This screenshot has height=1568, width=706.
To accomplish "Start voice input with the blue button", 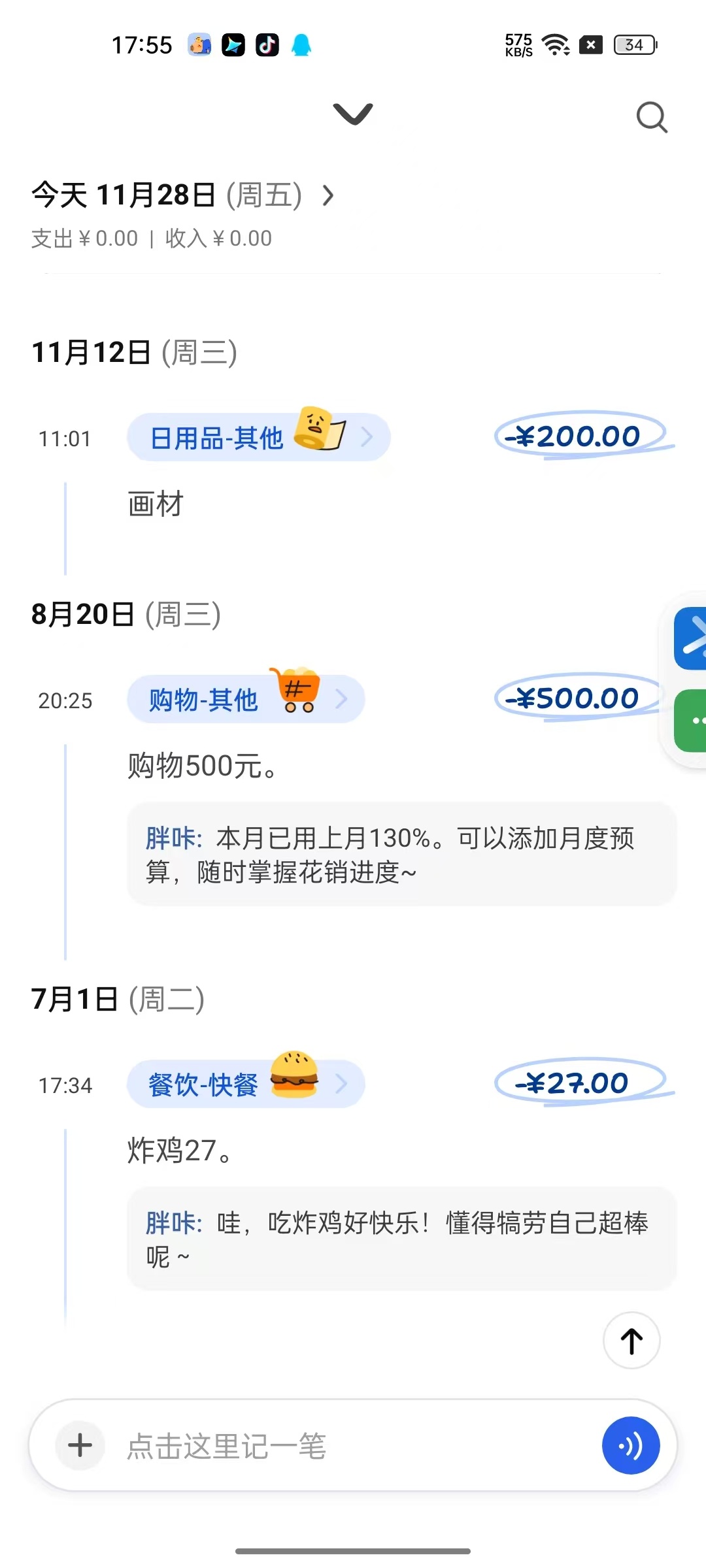I will pyautogui.click(x=630, y=1445).
